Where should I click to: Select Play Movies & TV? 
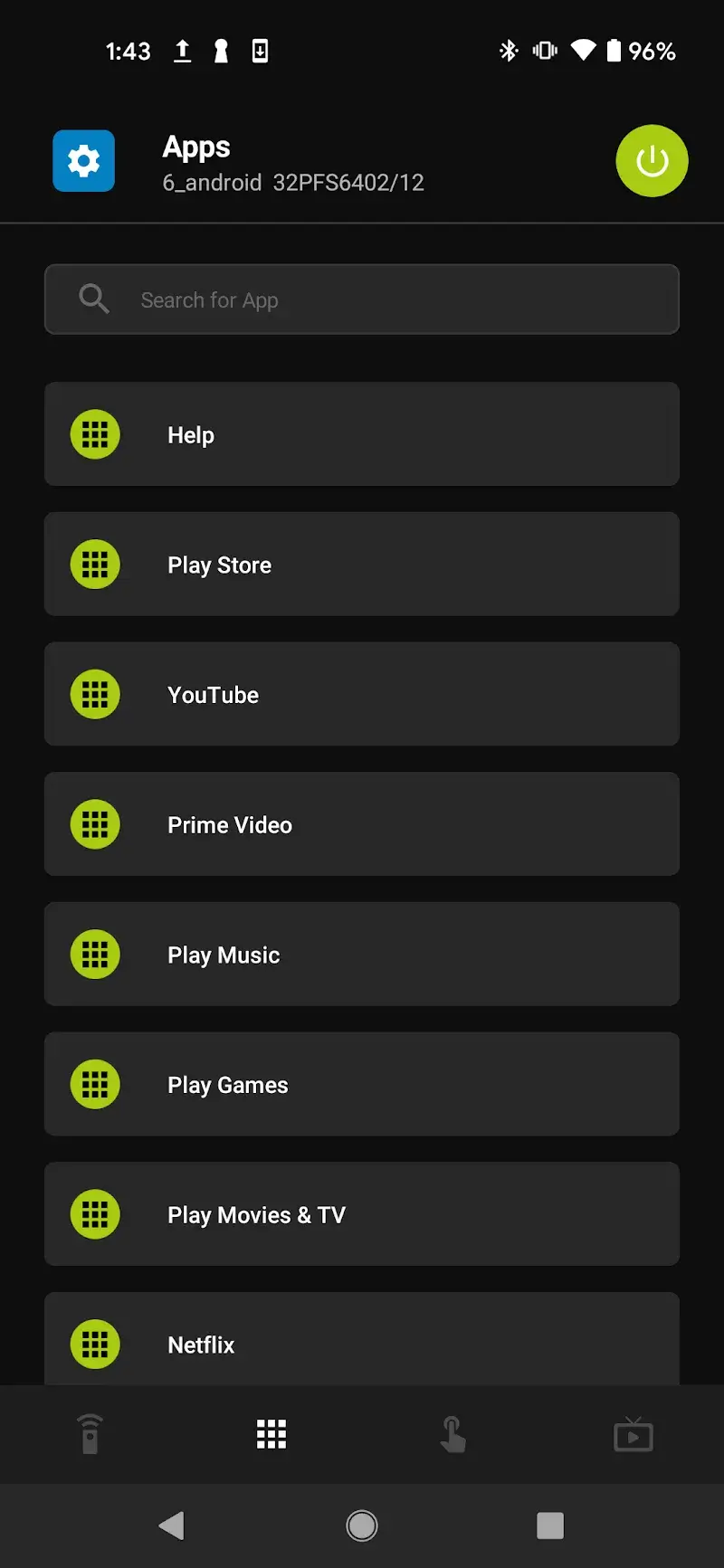362,1214
